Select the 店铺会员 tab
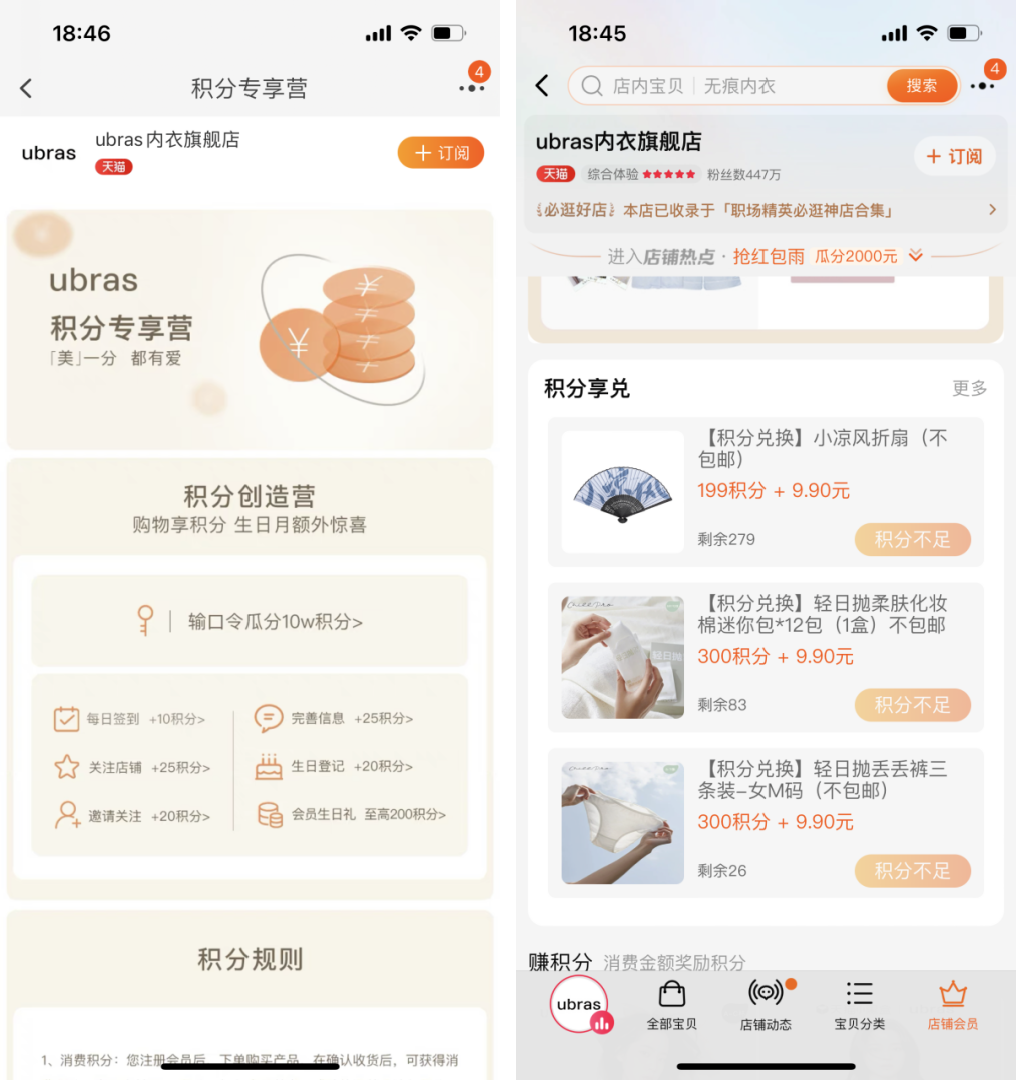This screenshot has height=1082, width=1016. click(x=952, y=1004)
